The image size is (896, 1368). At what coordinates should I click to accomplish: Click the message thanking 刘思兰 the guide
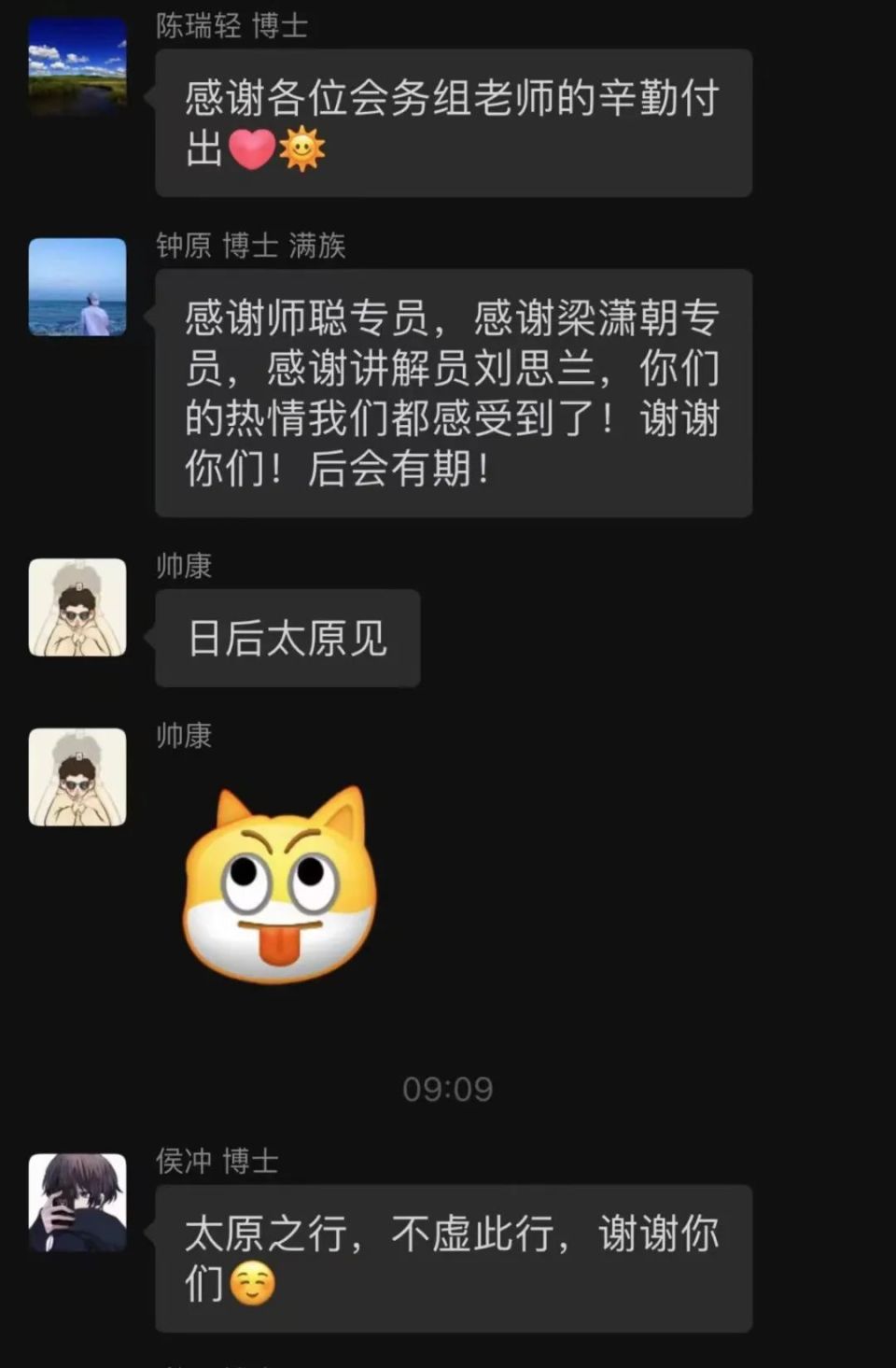pos(453,392)
